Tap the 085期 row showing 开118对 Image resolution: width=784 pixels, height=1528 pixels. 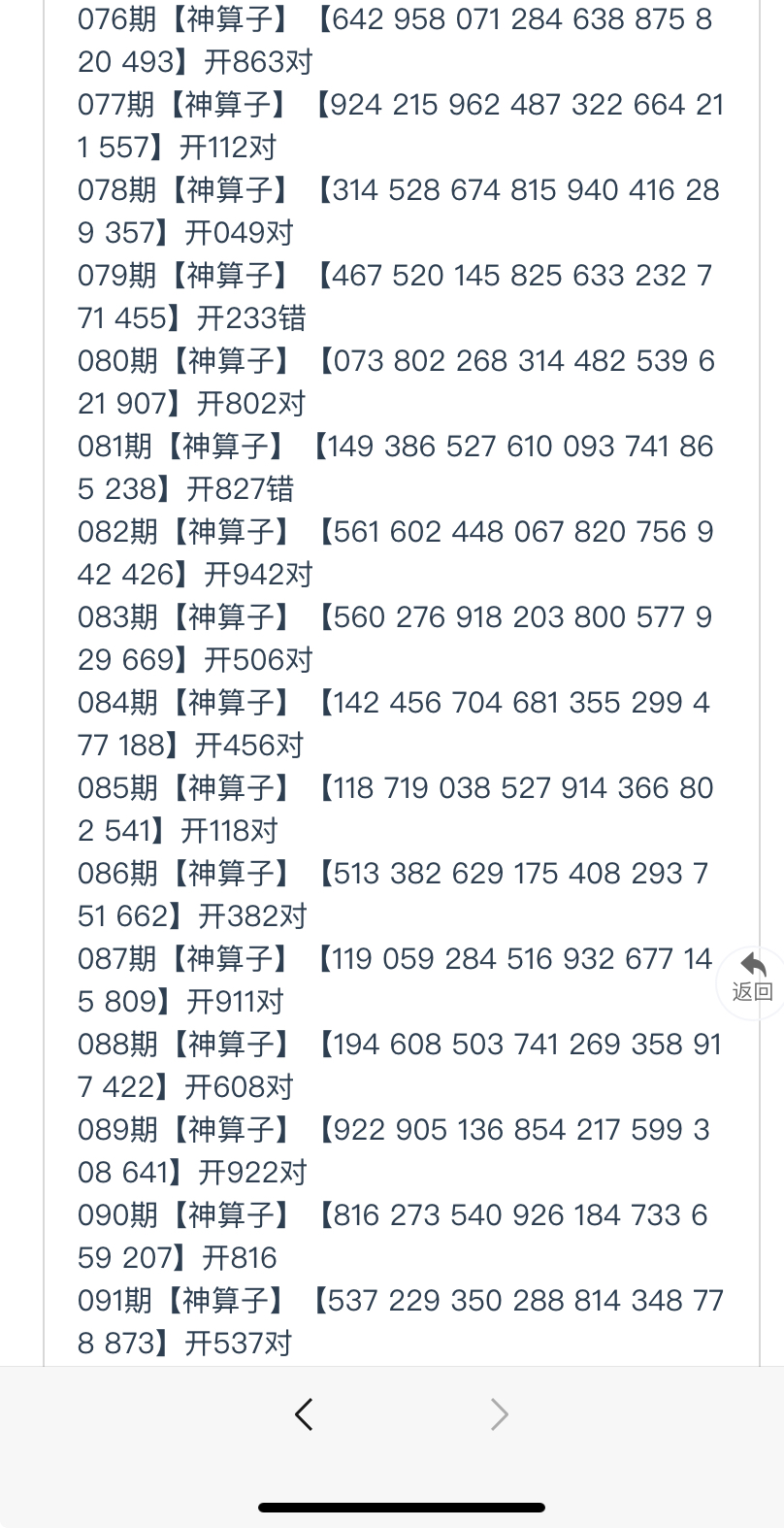(x=392, y=809)
